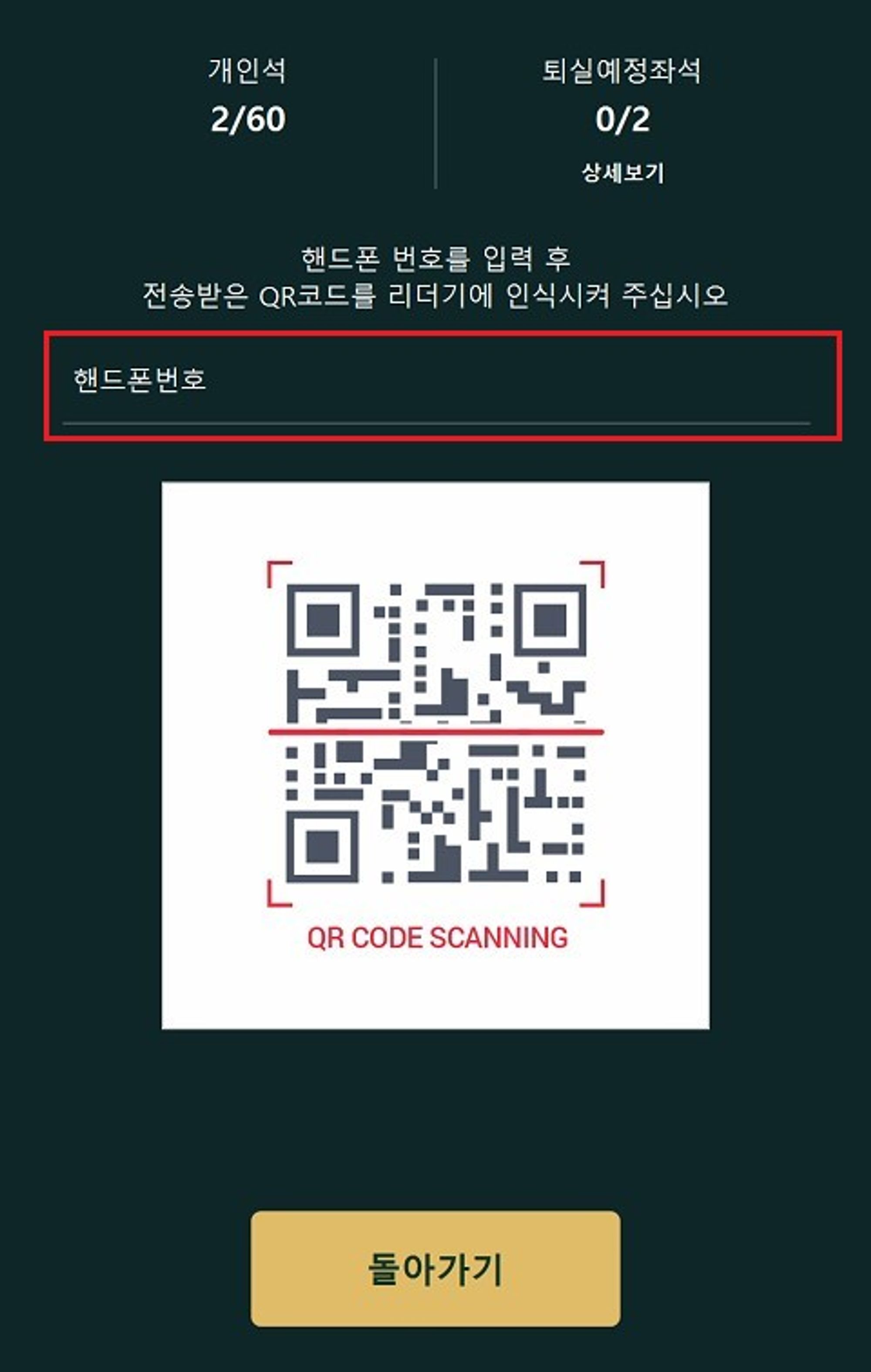Tap the 돌아가기 button
This screenshot has height=1372, width=871.
(x=435, y=1268)
